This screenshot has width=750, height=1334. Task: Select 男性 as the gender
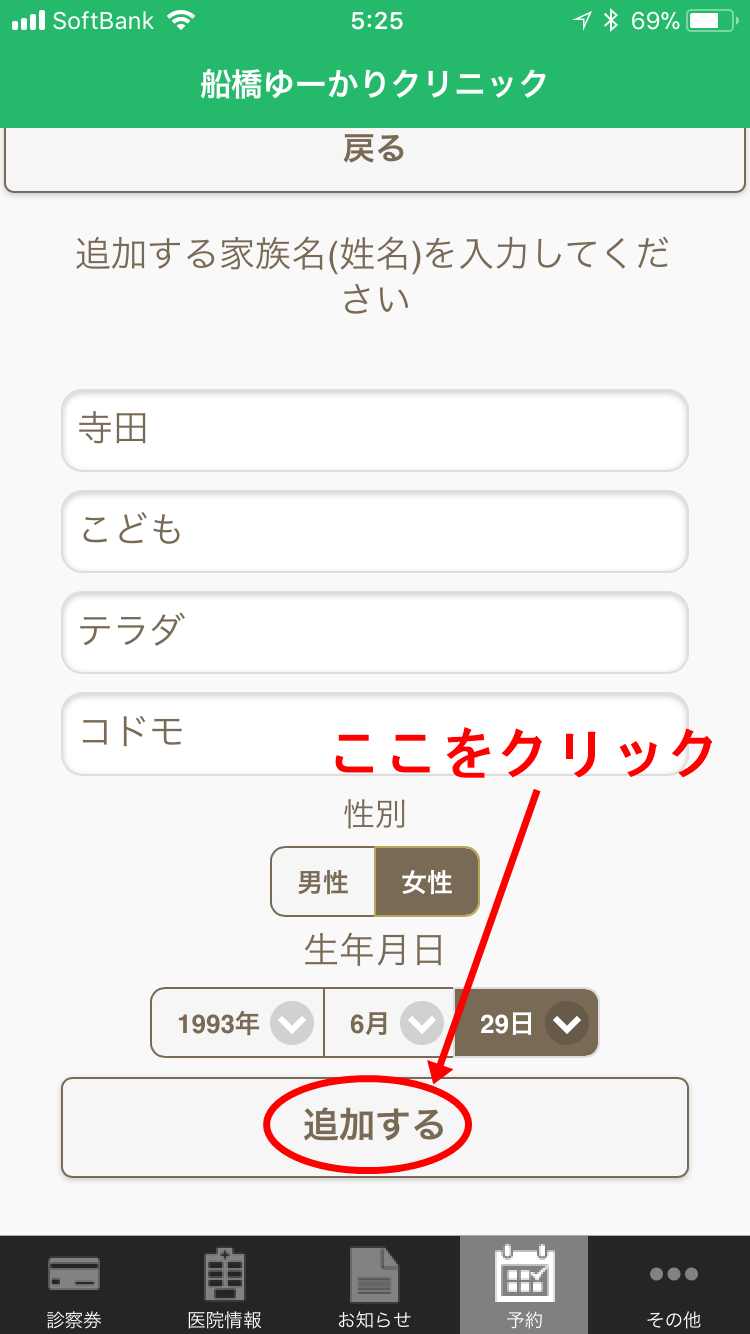(x=323, y=882)
